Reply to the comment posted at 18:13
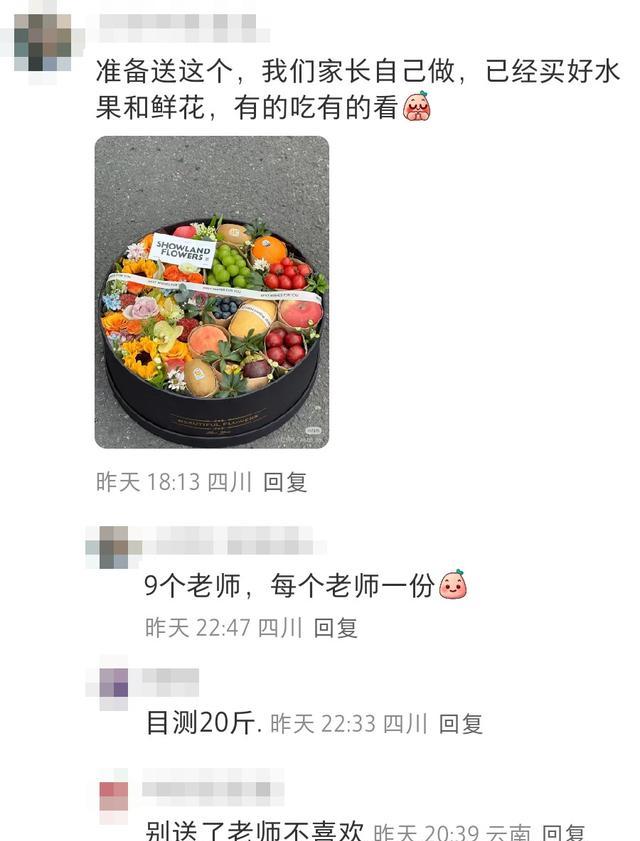 coord(285,482)
